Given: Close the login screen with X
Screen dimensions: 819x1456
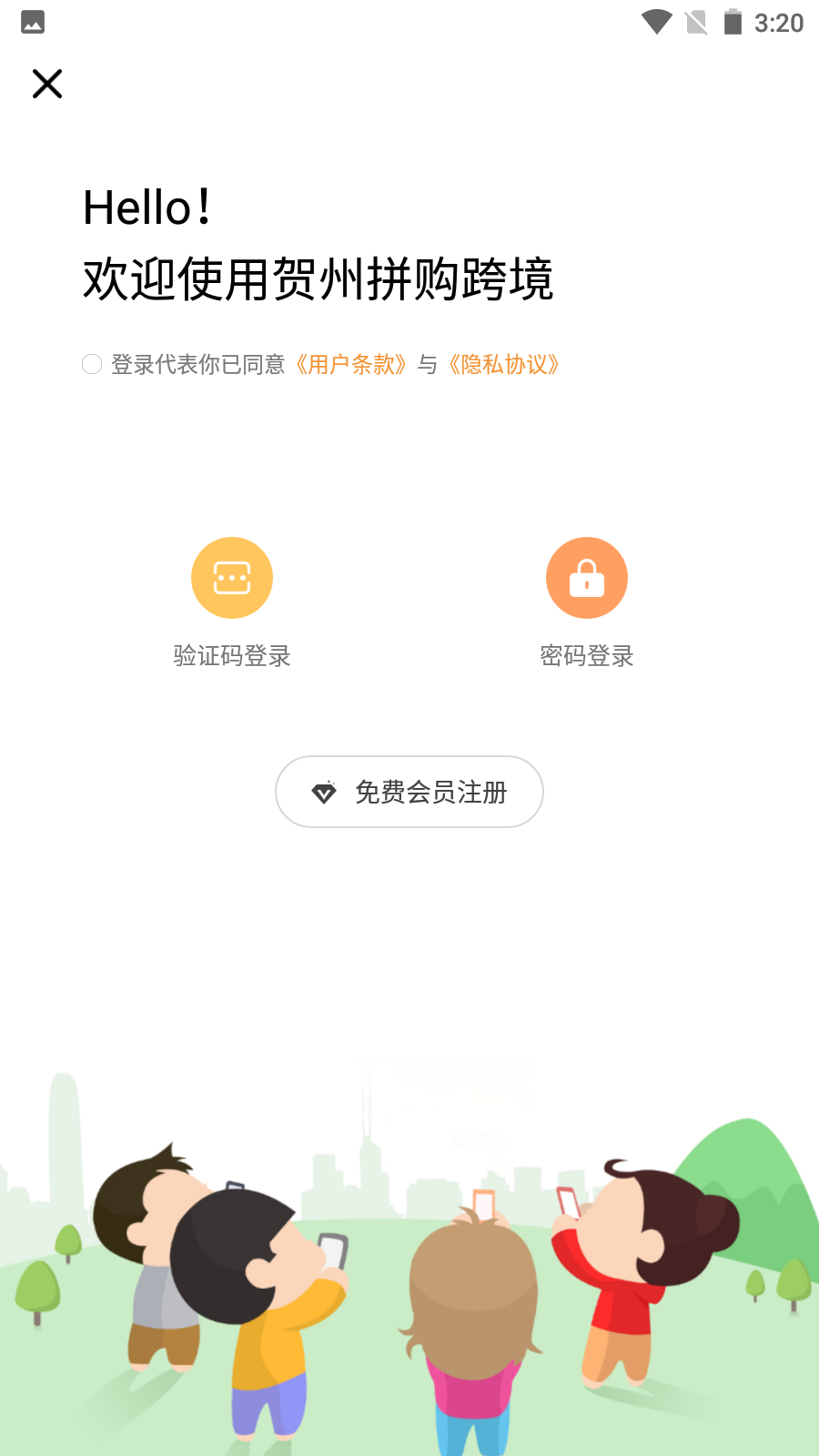Looking at the screenshot, I should tap(46, 83).
